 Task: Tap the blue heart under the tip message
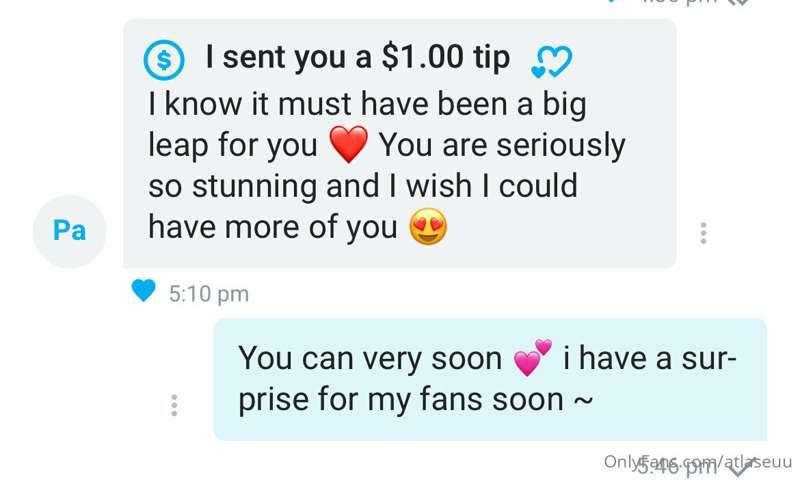[x=144, y=291]
